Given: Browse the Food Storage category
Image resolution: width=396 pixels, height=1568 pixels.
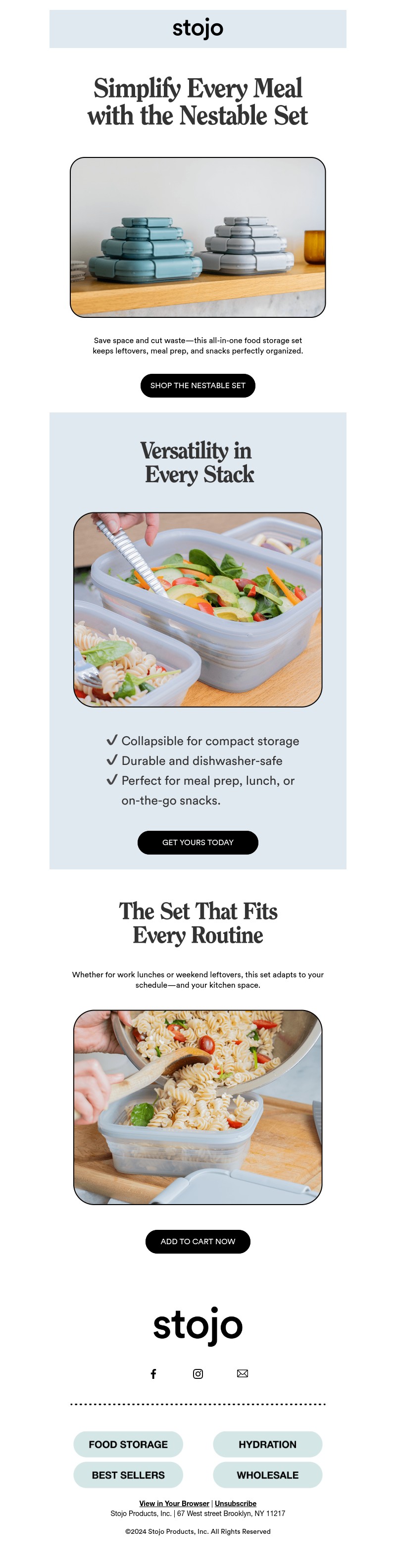Looking at the screenshot, I should pos(128,1444).
